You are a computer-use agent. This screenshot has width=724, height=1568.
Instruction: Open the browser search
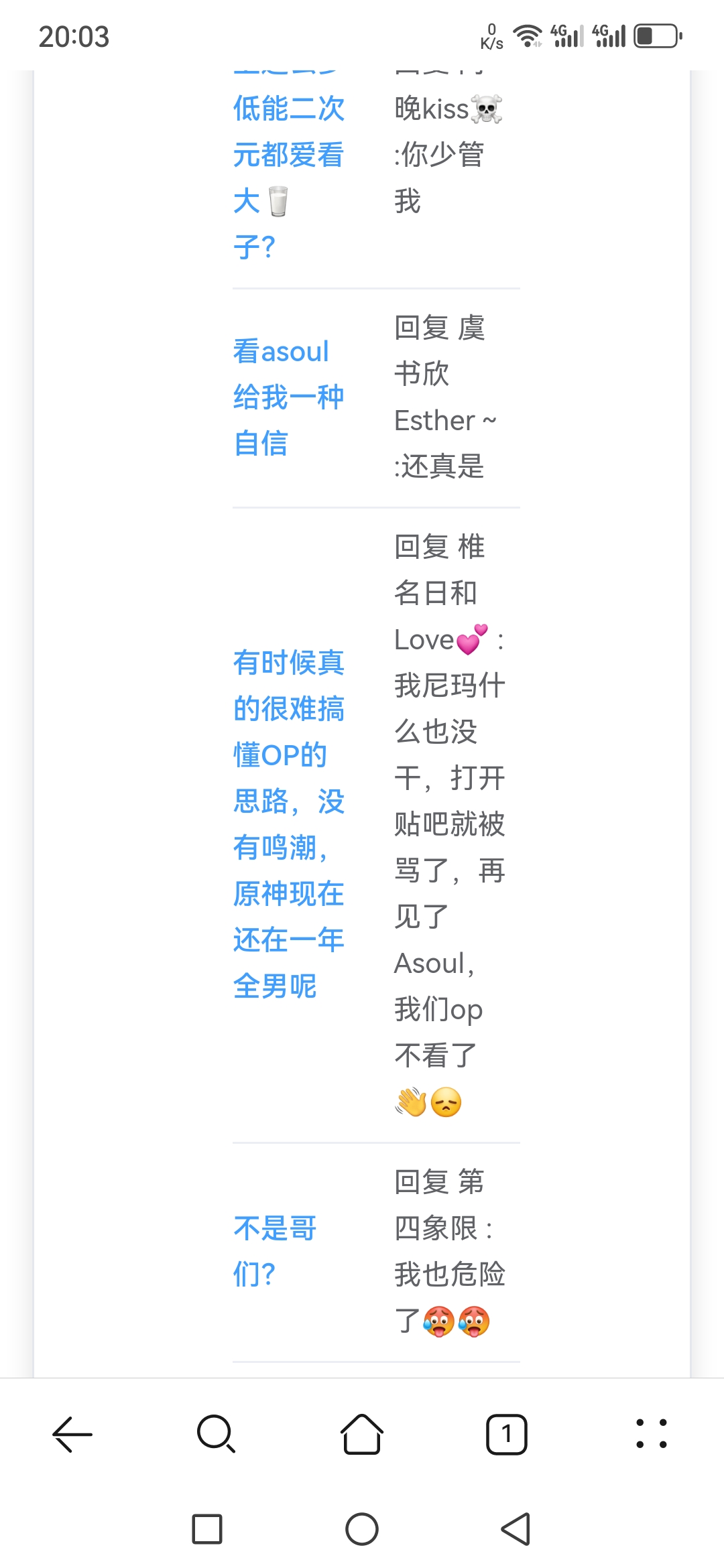point(216,1434)
